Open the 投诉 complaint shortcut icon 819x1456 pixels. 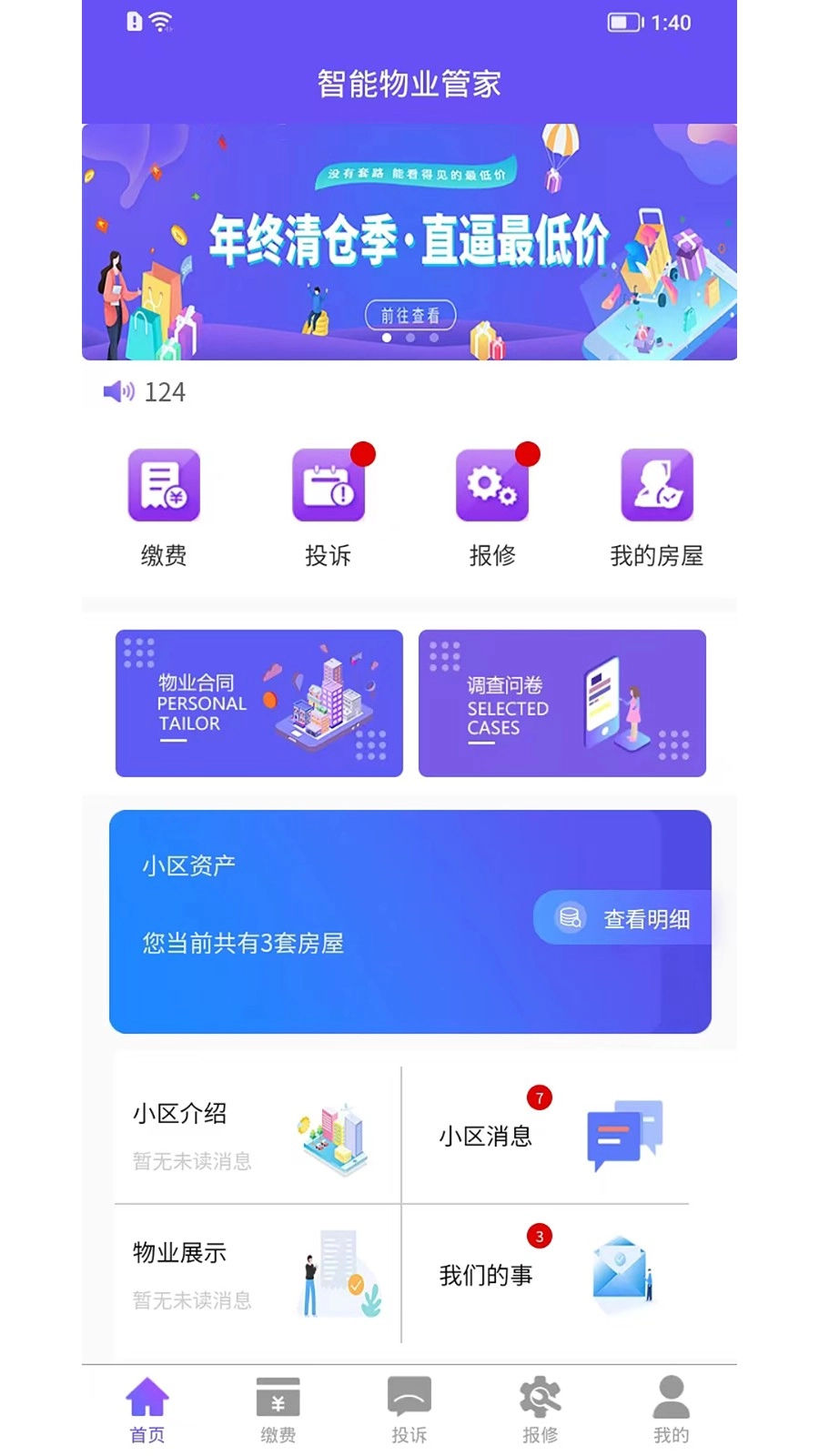328,486
